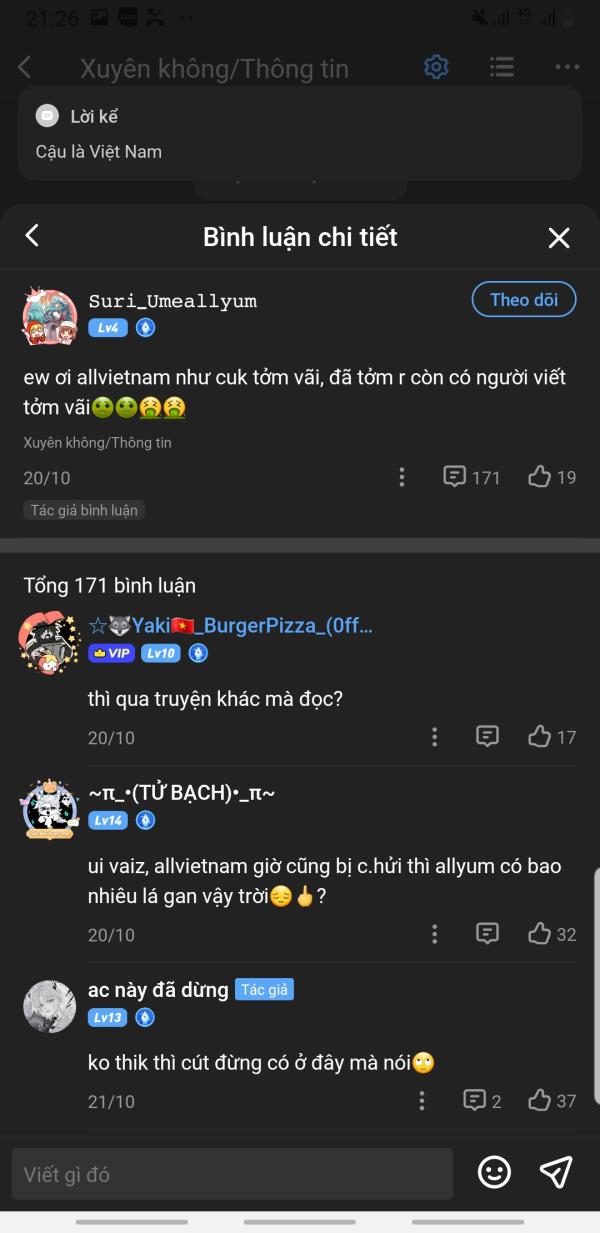Open more options on Yaki BurgerPizza's comment
This screenshot has height=1233, width=600.
coord(434,737)
